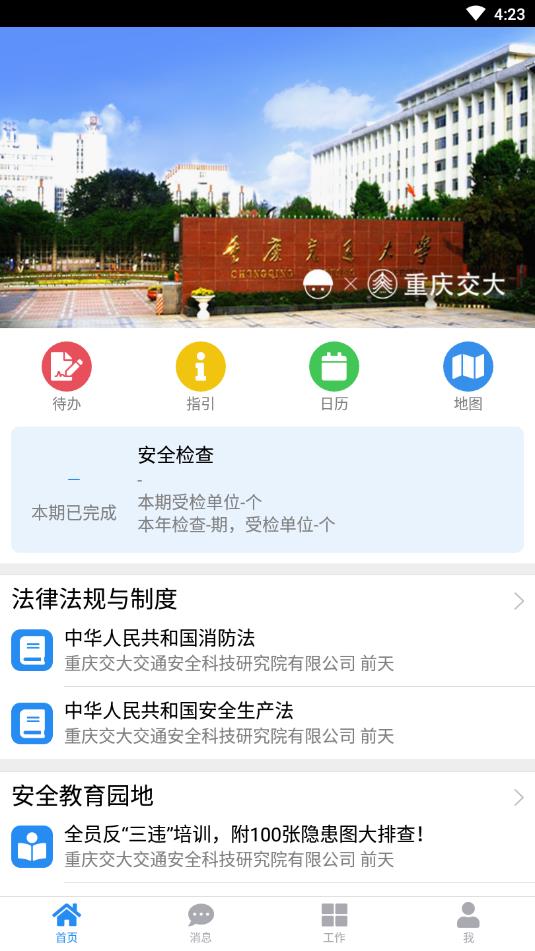Switch to the 我 profile tab

pos(468,922)
